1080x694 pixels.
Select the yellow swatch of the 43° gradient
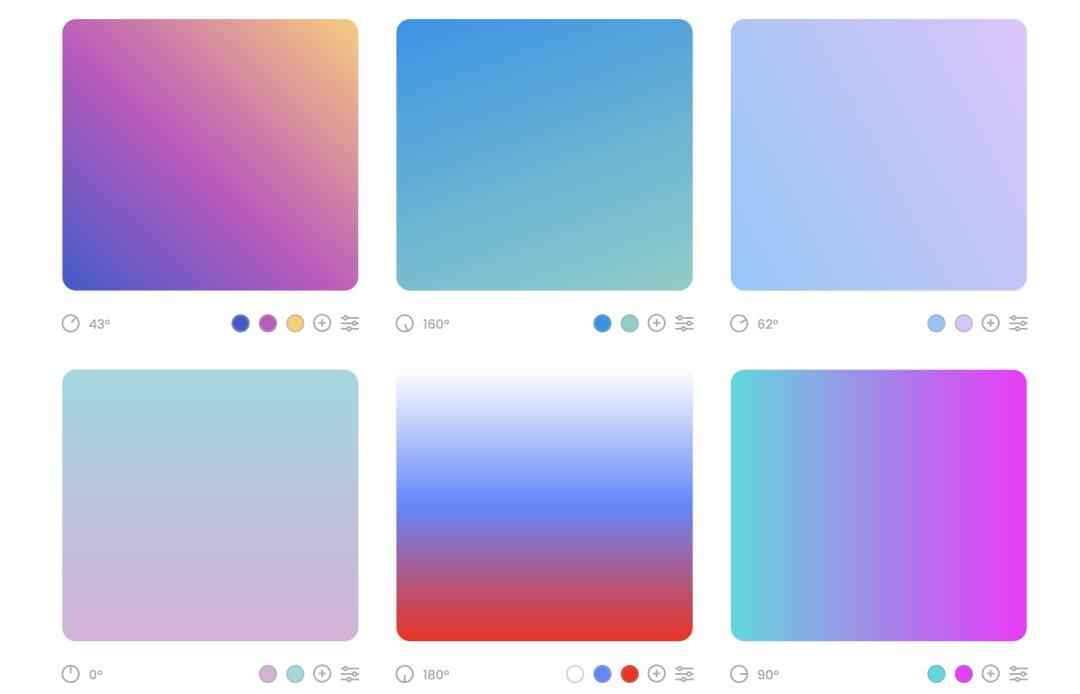295,323
